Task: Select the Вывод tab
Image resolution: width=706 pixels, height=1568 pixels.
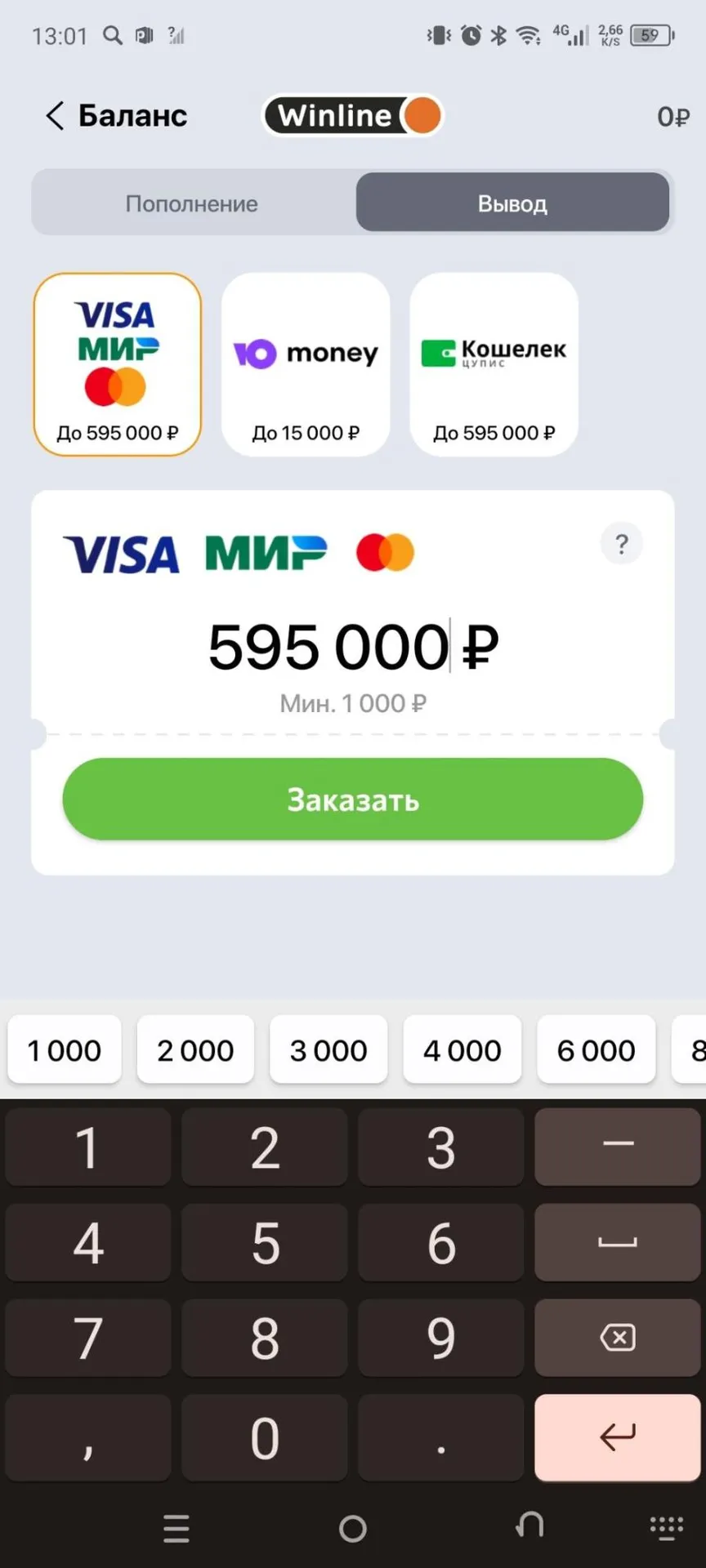Action: coord(512,203)
